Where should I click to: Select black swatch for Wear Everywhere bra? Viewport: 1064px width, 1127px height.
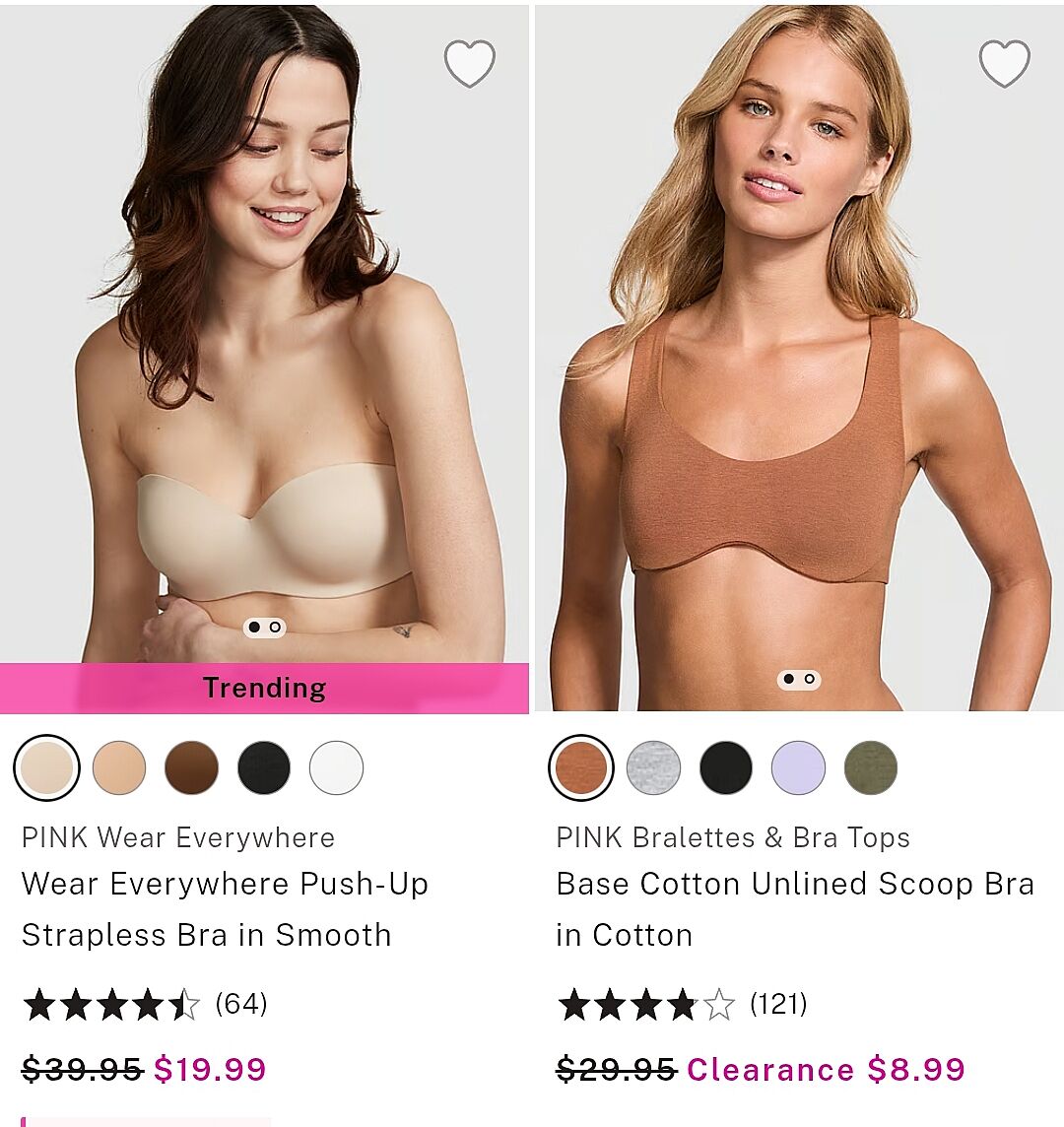[264, 768]
